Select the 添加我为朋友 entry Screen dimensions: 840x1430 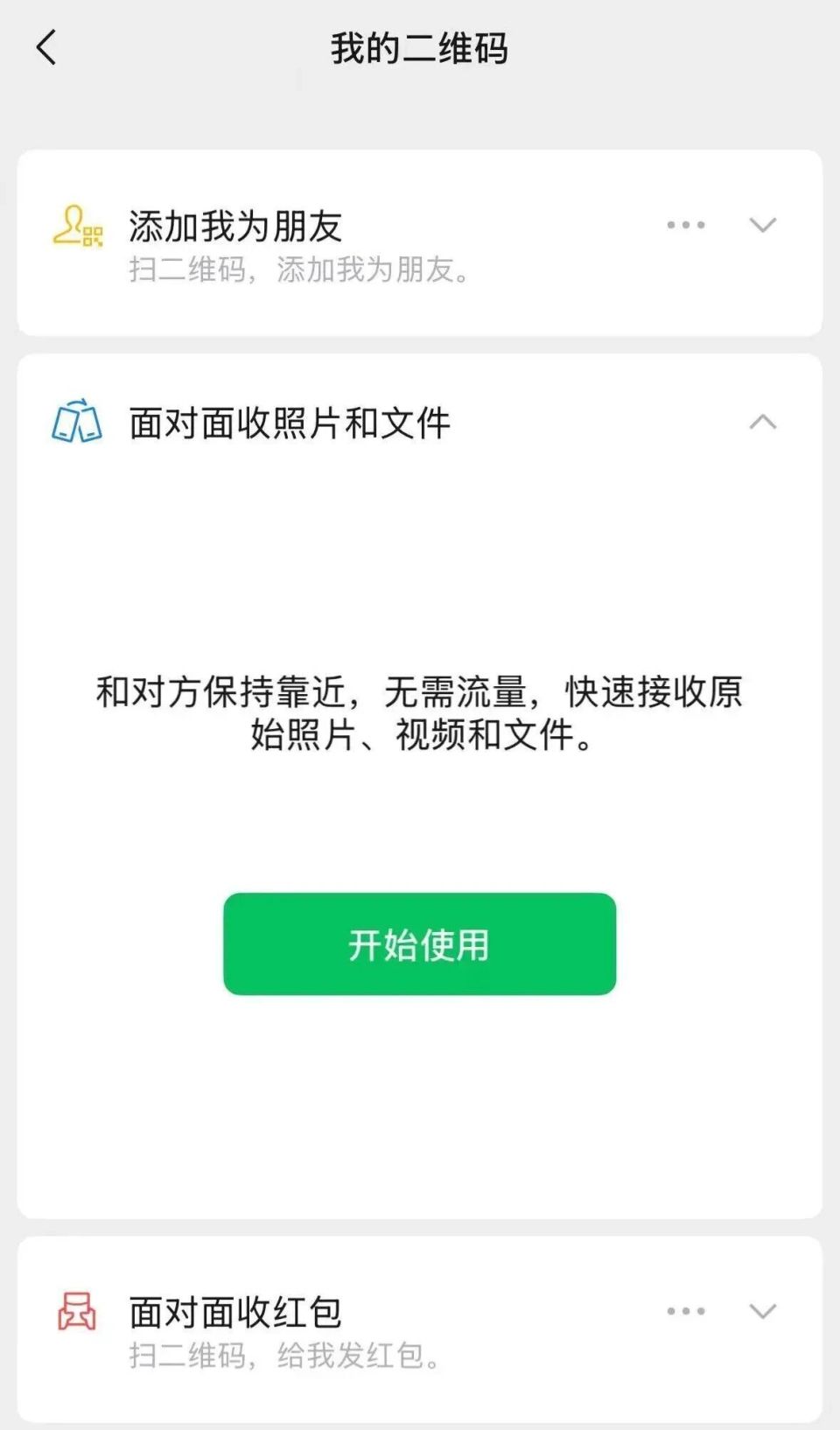click(x=234, y=226)
